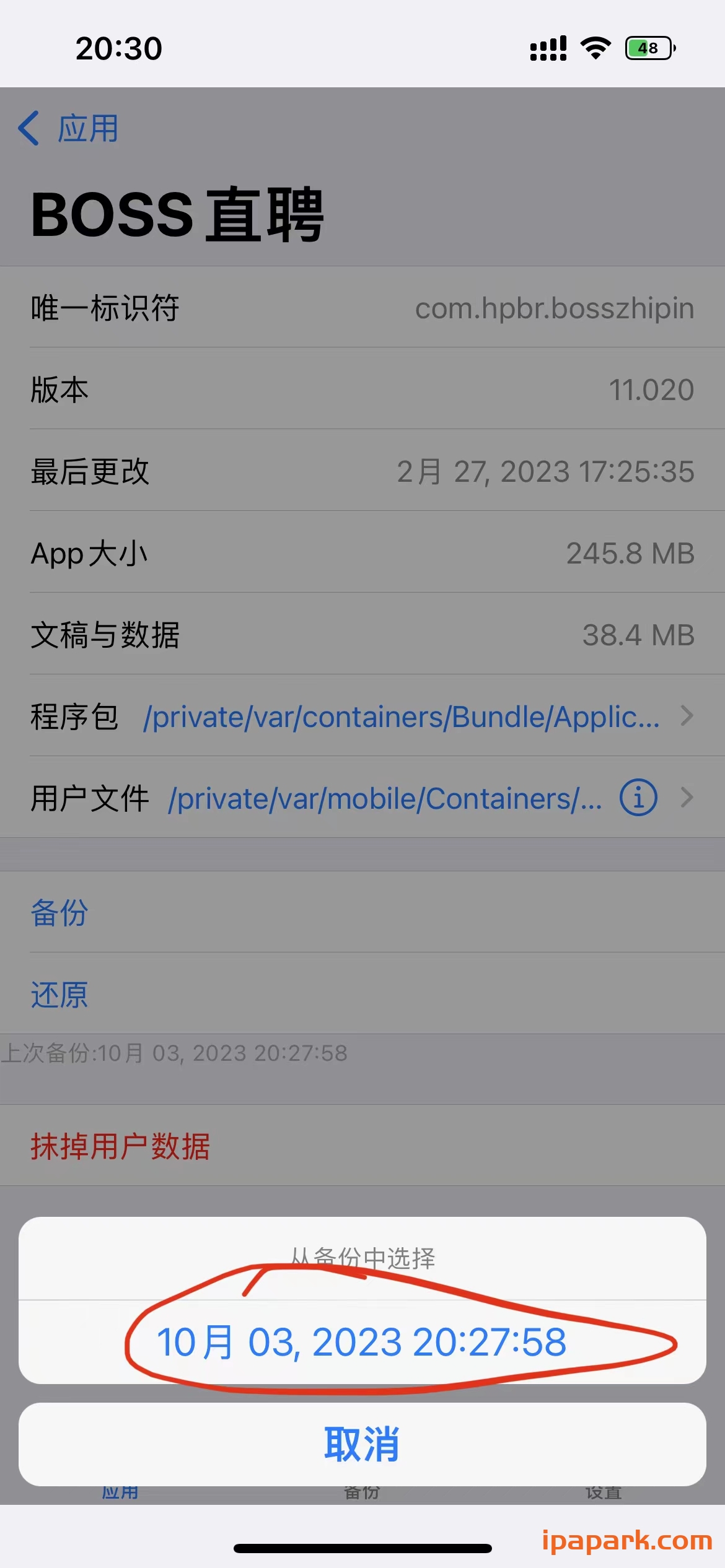Viewport: 725px width, 1568px height.
Task: Expand the 程序包 bundle path row
Action: coord(362,717)
